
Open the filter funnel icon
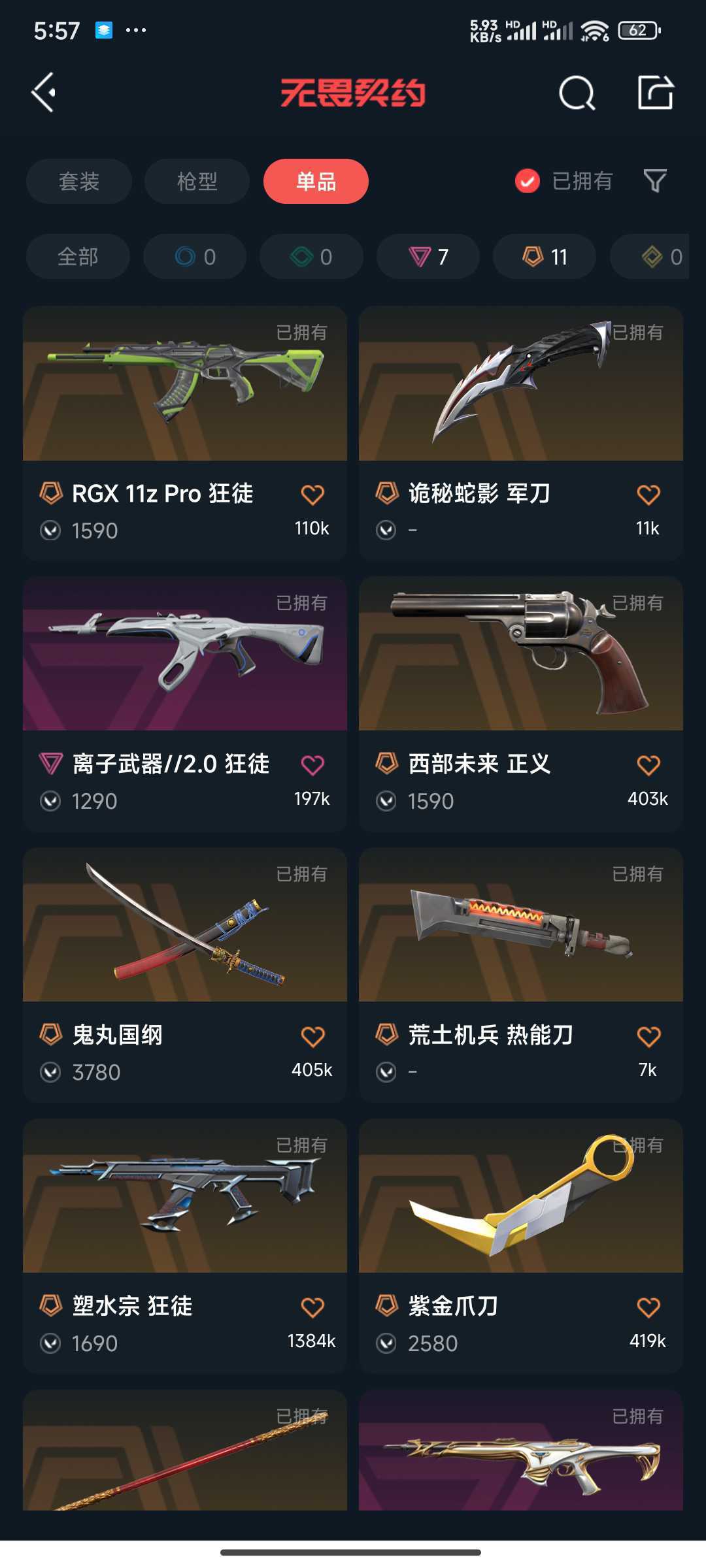coord(655,181)
